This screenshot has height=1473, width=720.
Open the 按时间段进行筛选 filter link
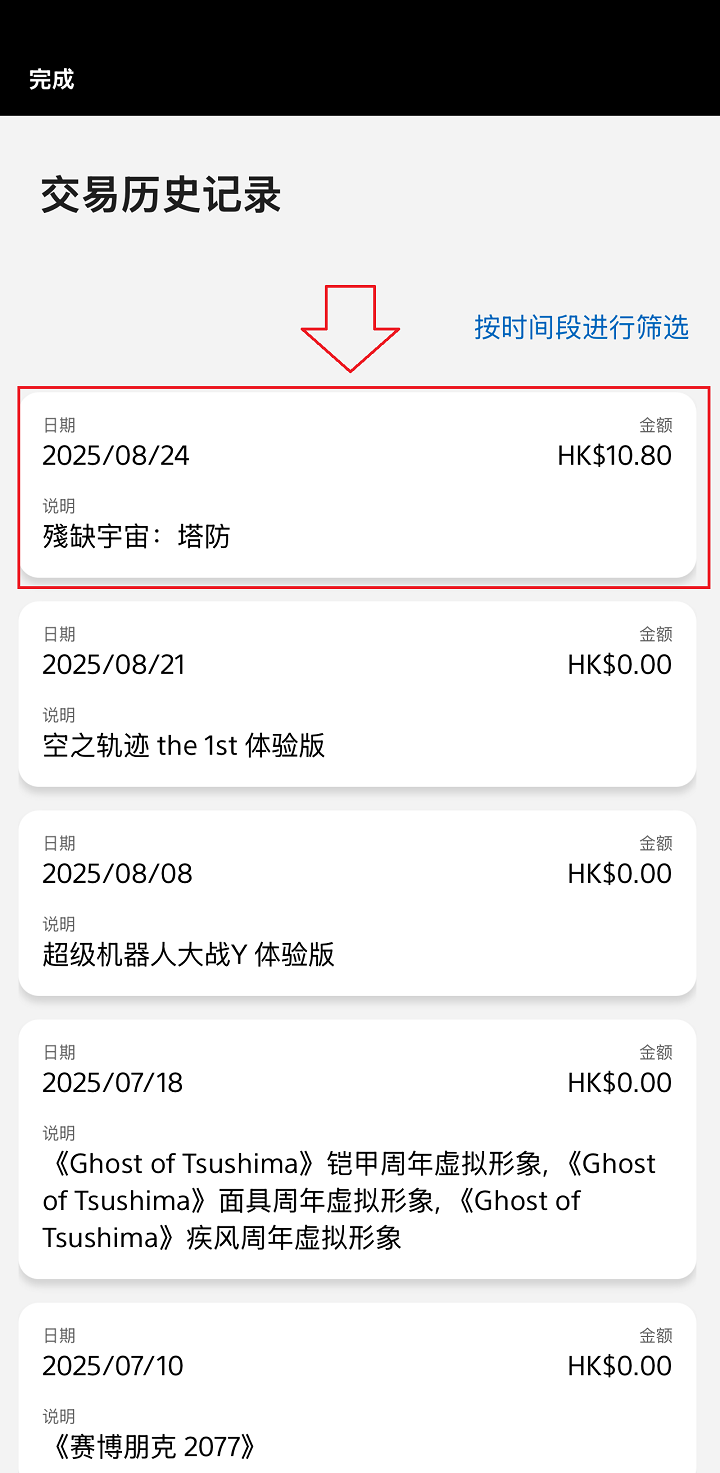click(581, 327)
